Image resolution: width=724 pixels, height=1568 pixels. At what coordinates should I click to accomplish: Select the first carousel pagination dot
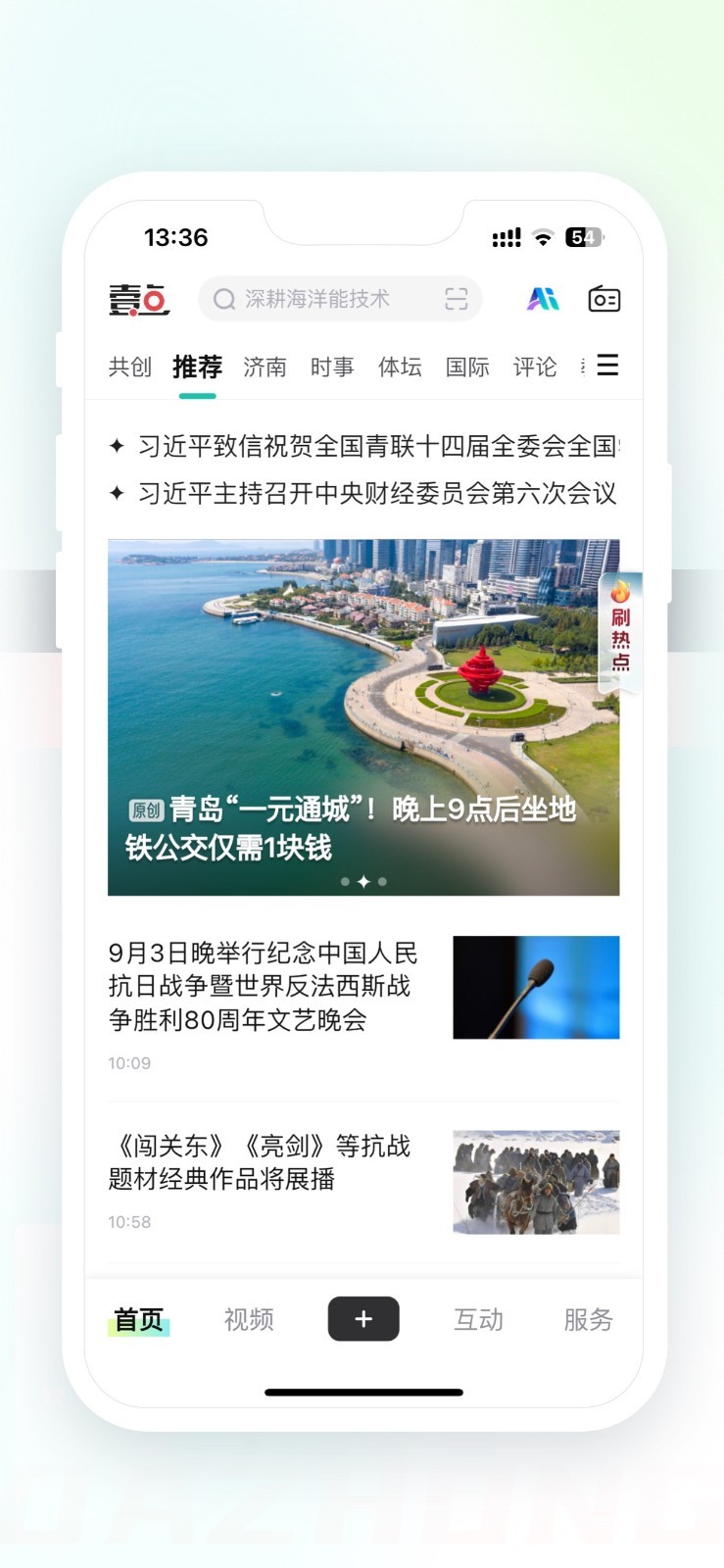tap(345, 881)
